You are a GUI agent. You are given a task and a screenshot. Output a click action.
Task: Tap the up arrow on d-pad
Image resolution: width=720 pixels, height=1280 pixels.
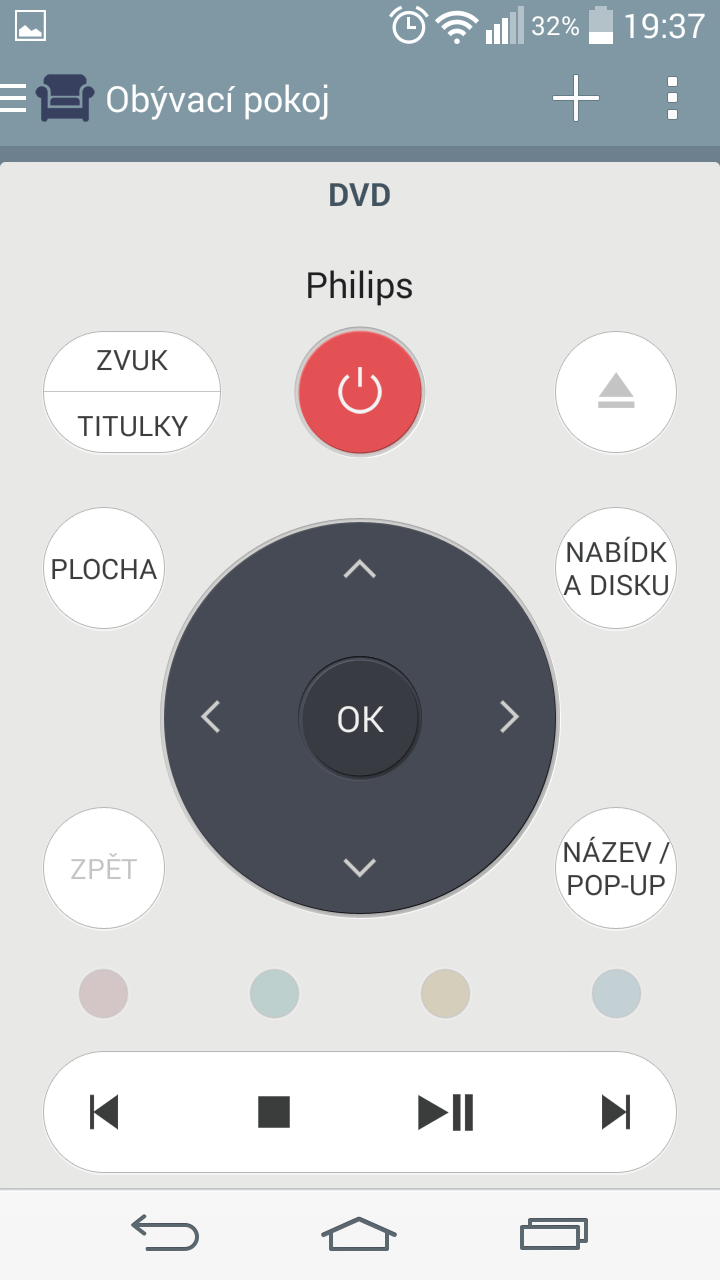point(360,569)
